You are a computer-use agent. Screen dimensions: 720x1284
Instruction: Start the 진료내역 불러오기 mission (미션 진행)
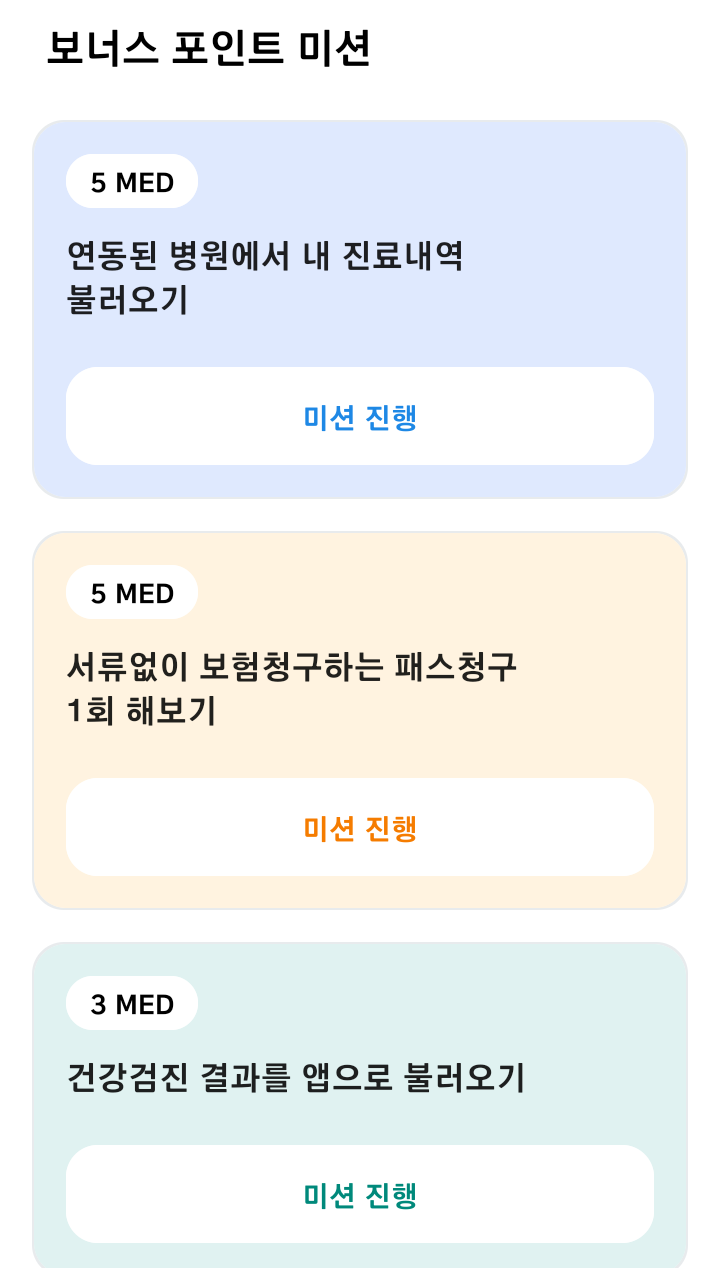(x=360, y=416)
